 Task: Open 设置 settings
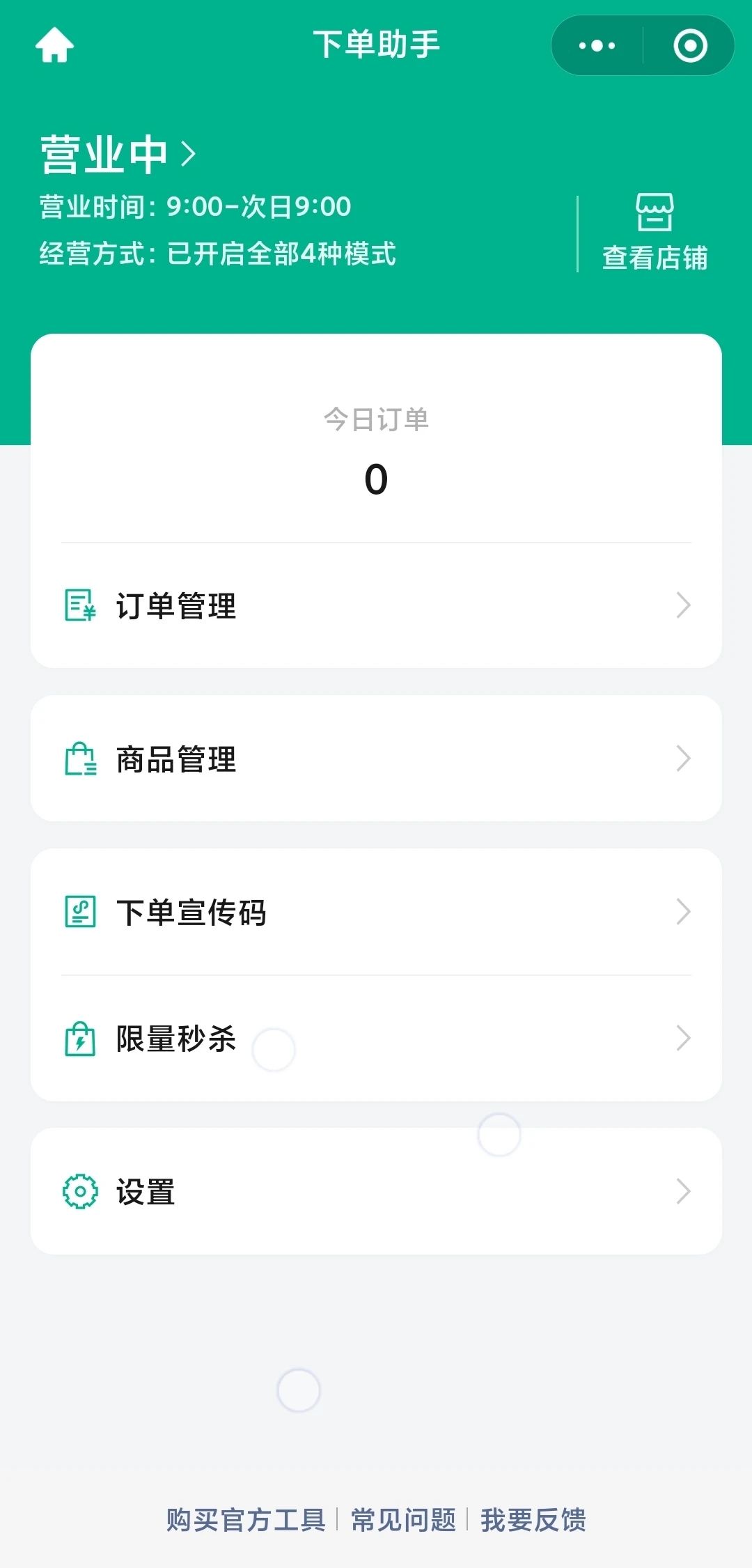376,1191
